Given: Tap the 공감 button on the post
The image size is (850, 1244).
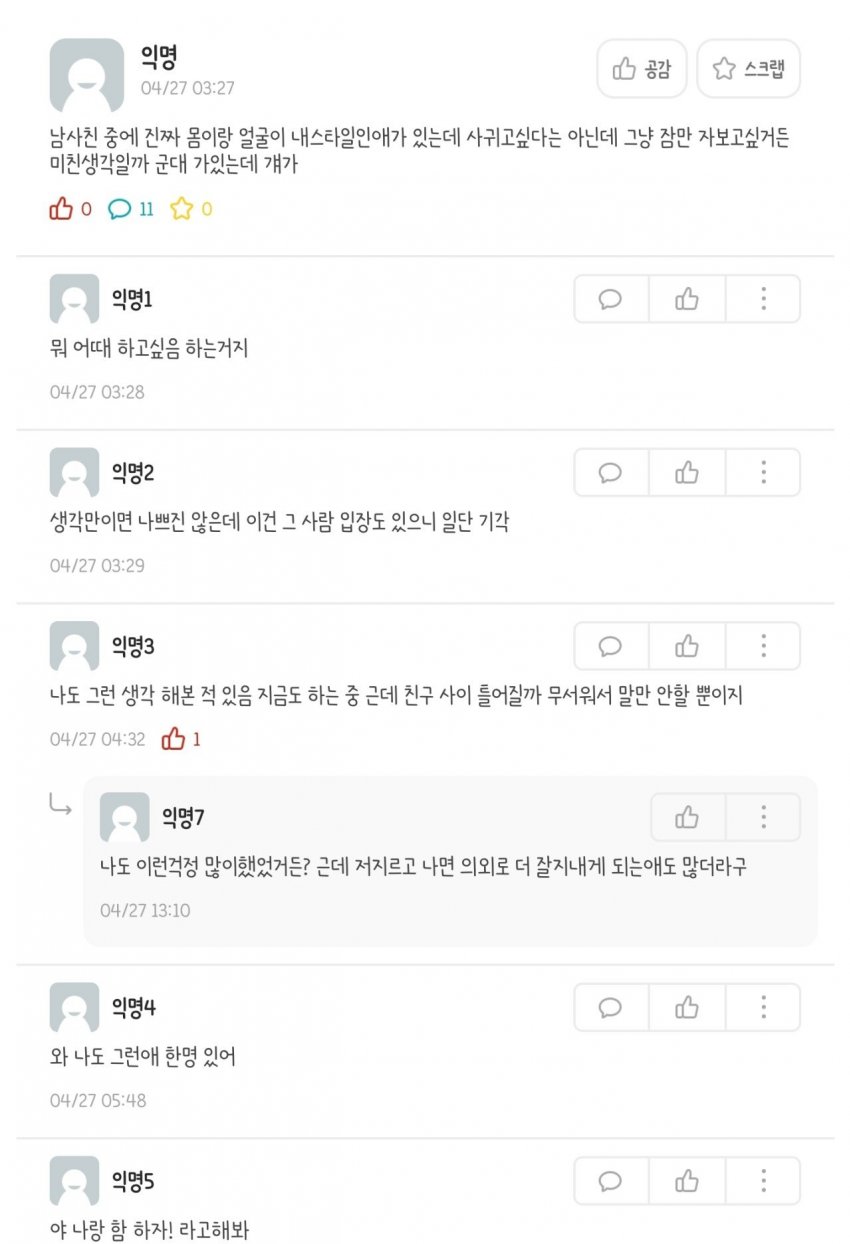Looking at the screenshot, I should coord(642,69).
